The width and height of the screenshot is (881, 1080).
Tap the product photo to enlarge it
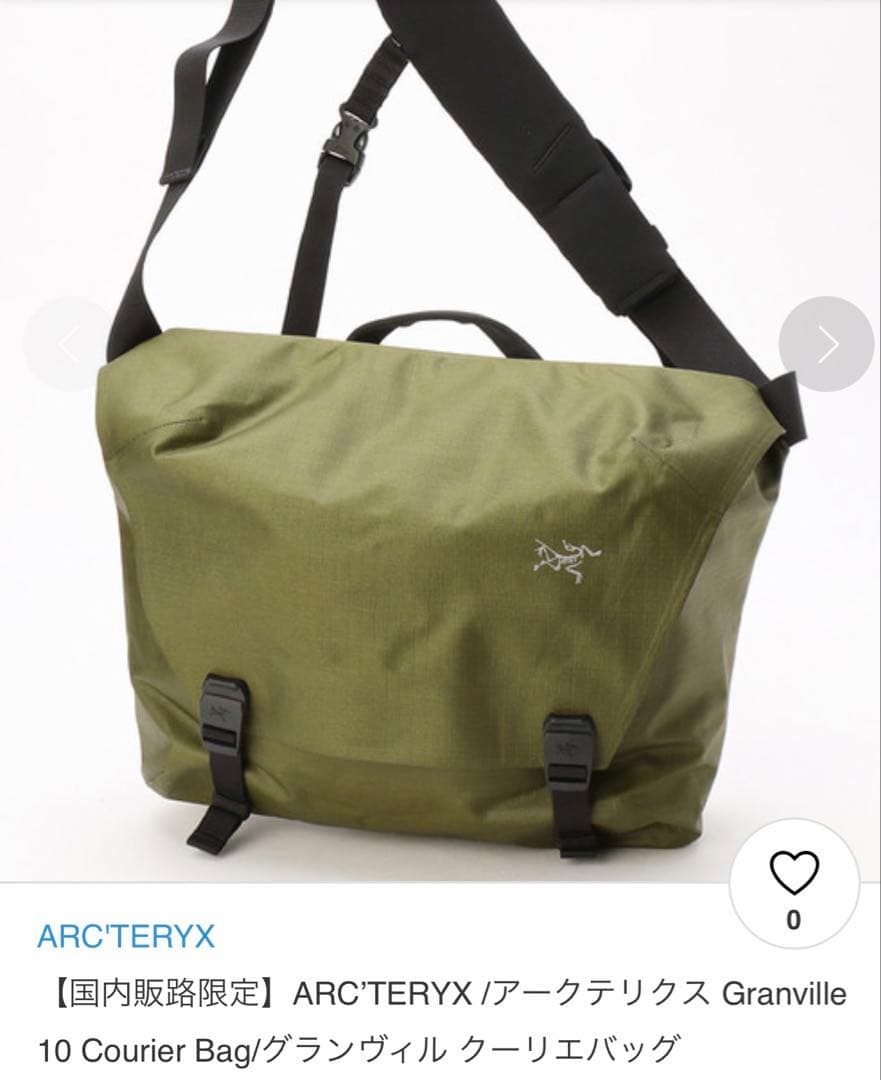[x=440, y=500]
